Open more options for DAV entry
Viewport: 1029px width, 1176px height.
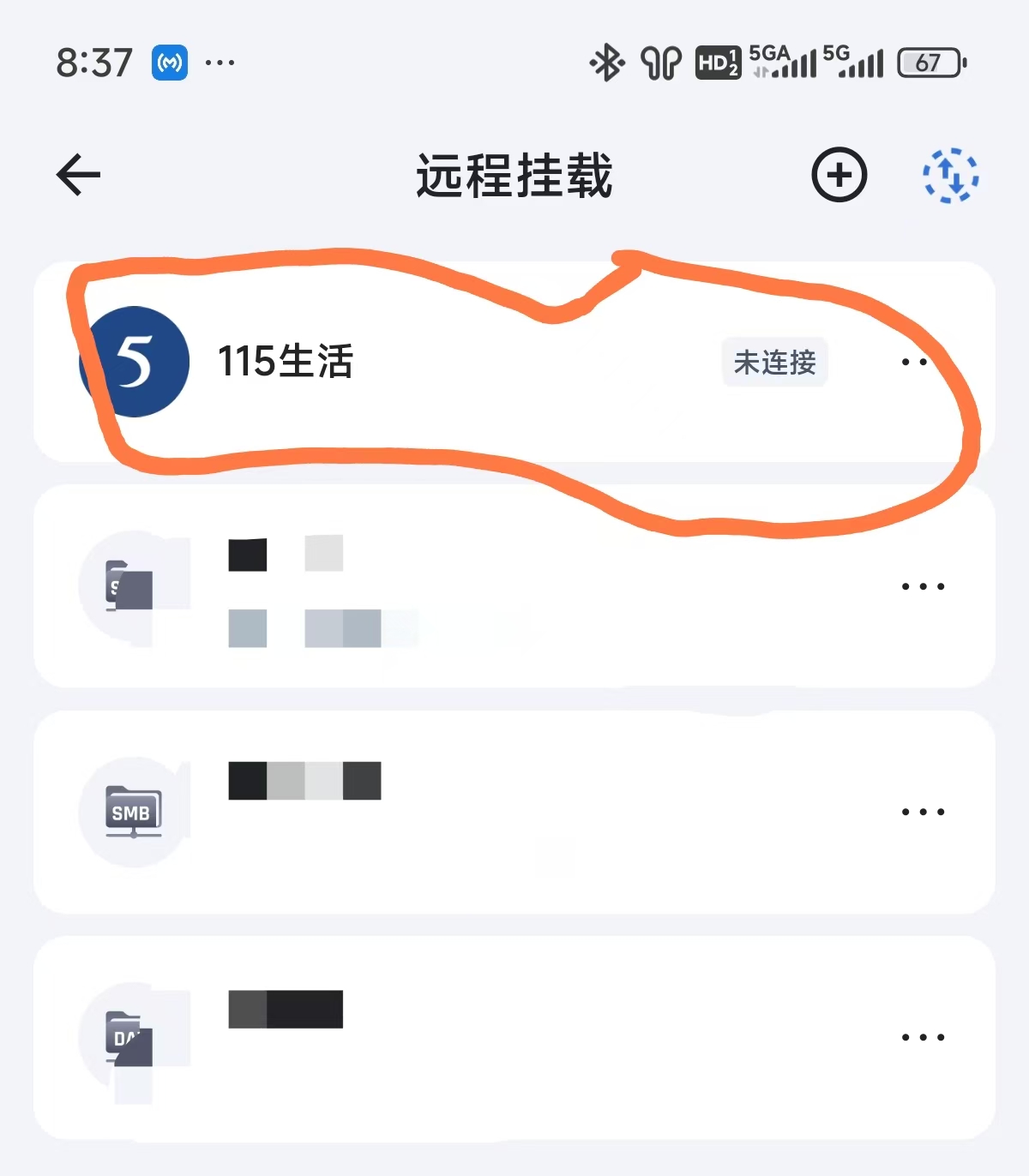(923, 1037)
